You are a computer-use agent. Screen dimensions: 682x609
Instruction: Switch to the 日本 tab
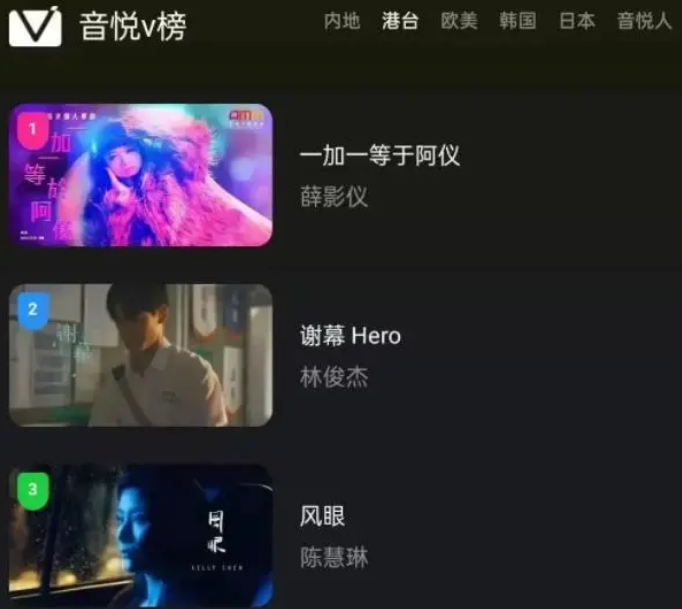click(577, 22)
